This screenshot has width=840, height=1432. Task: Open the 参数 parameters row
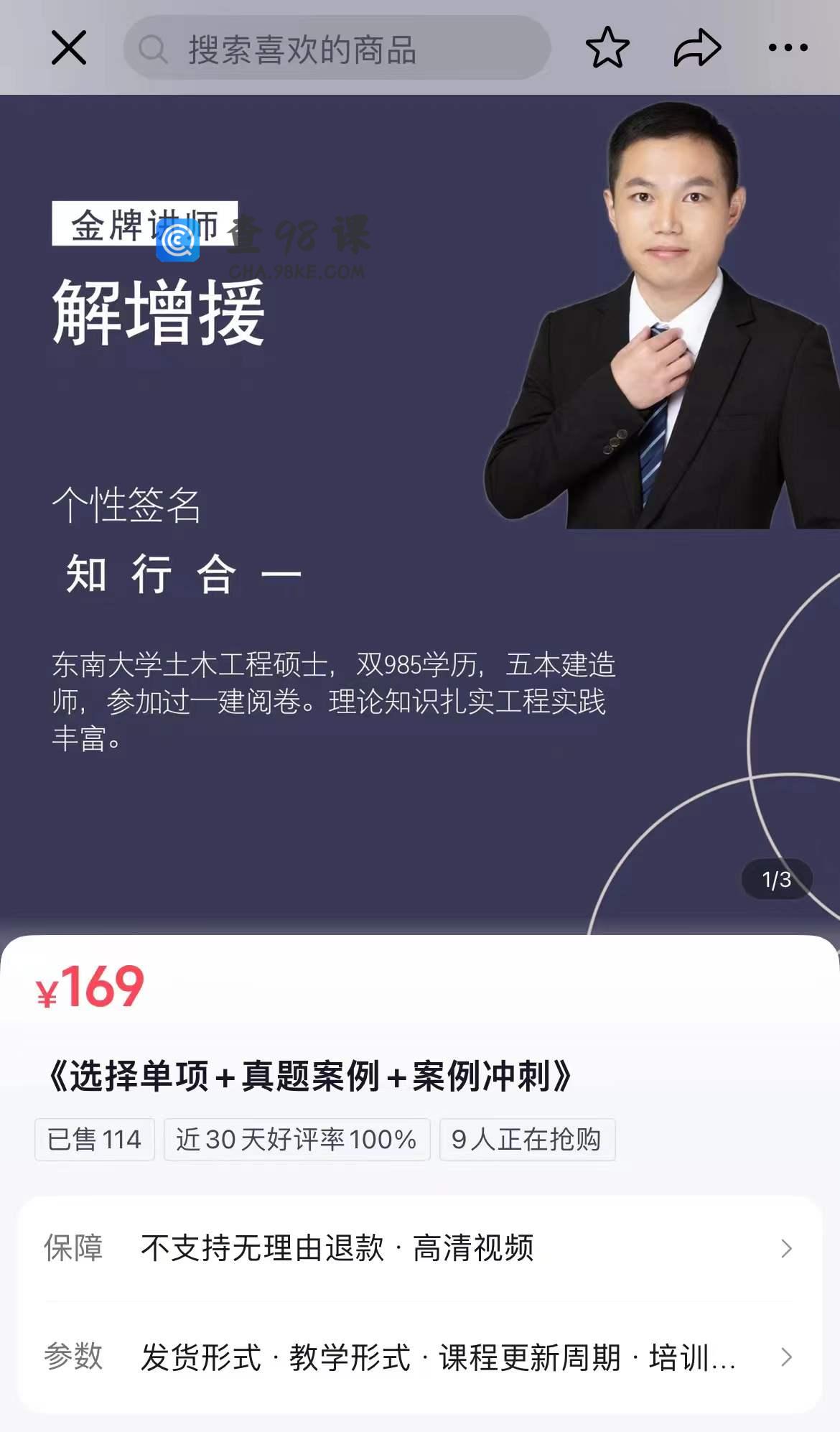pyautogui.click(x=419, y=1357)
